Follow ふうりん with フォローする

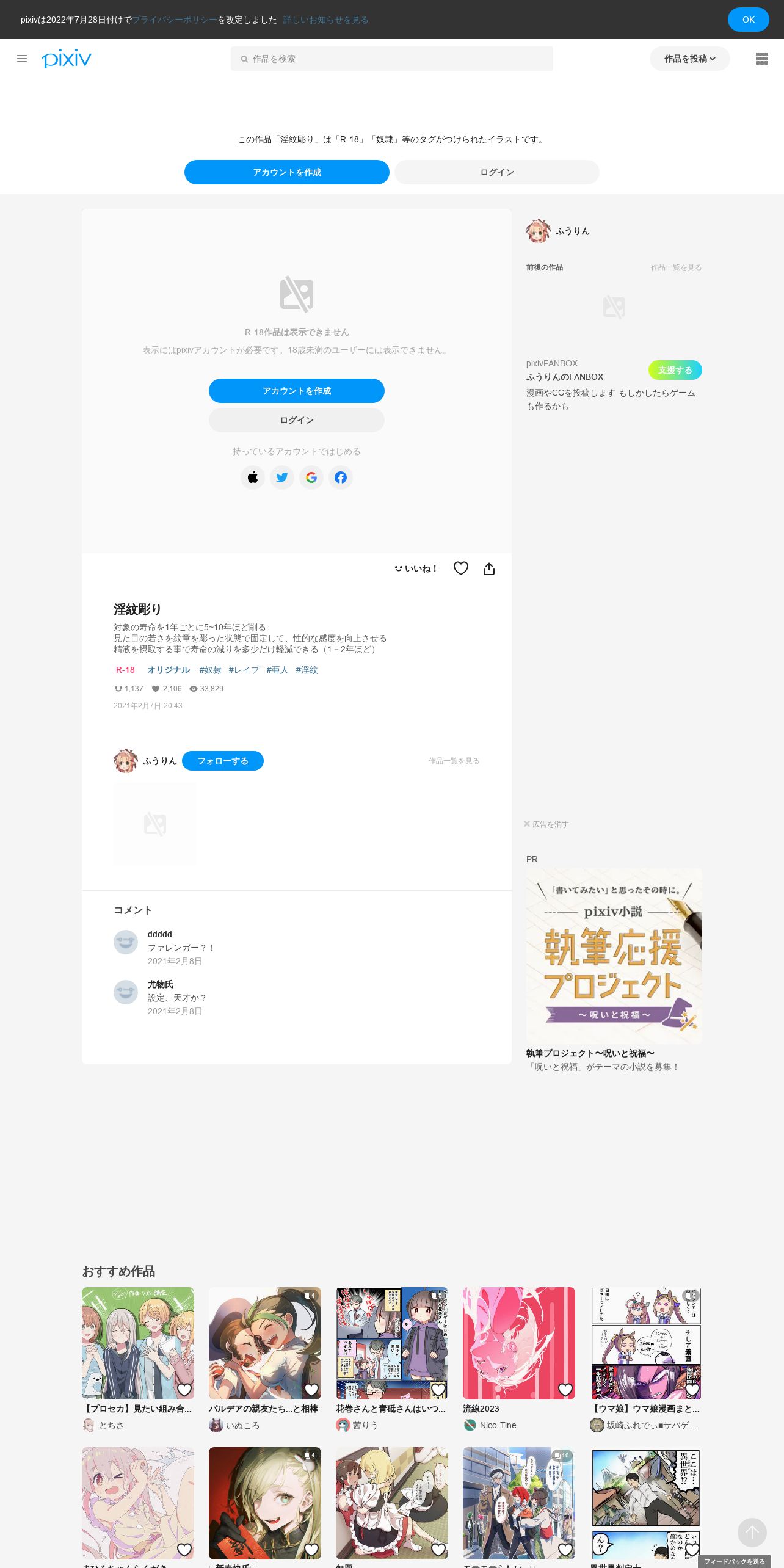tap(223, 761)
